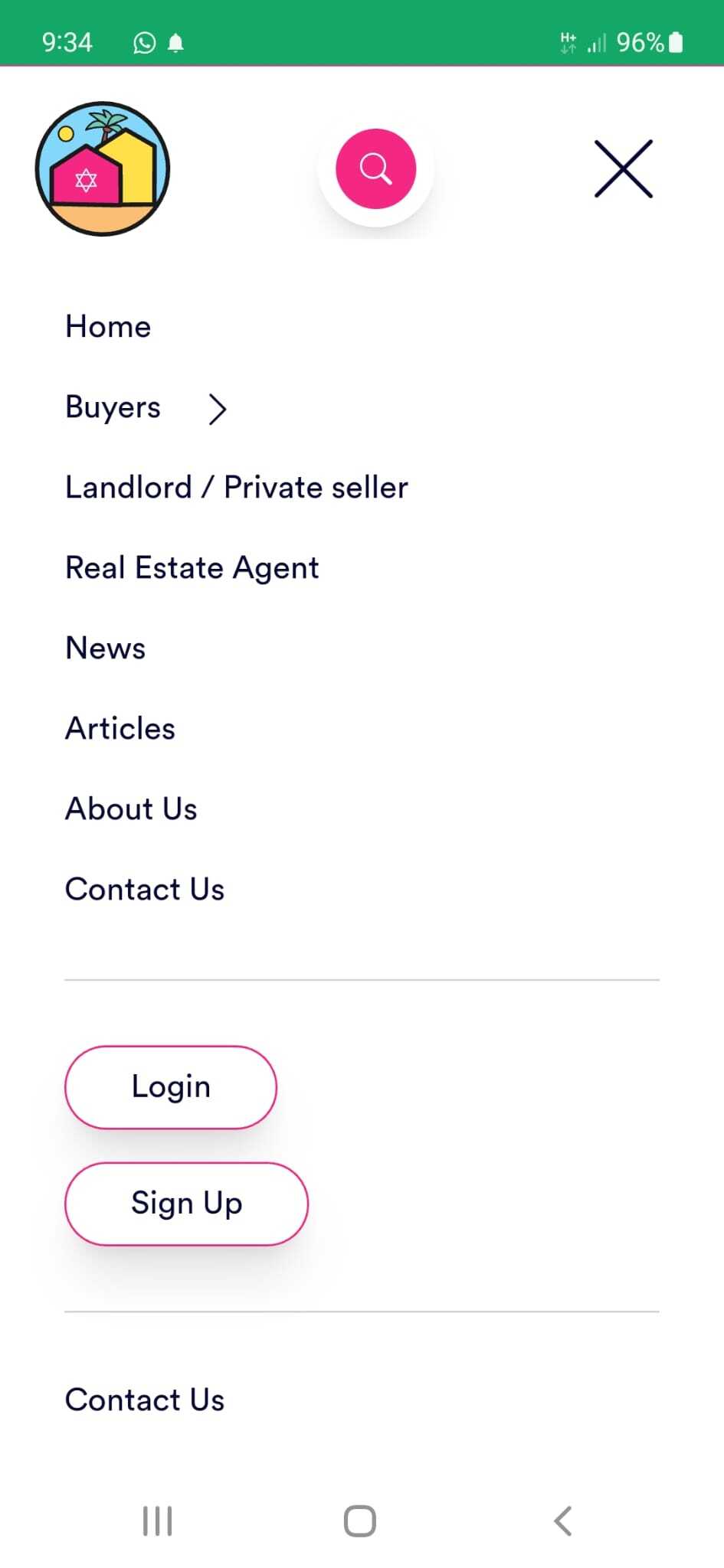Tap the pink search icon

(x=375, y=168)
